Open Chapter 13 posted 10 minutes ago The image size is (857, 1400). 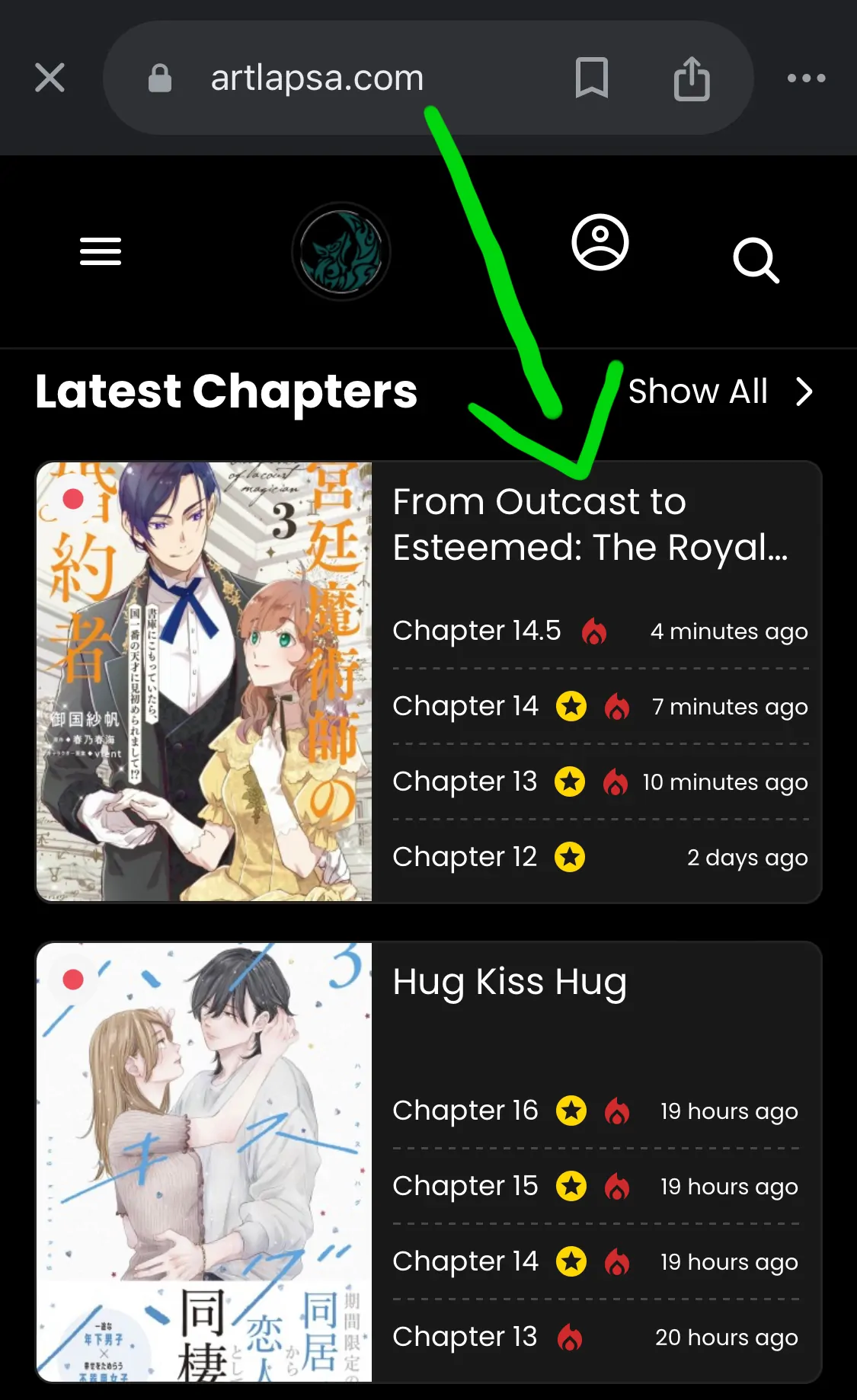pyautogui.click(x=465, y=782)
